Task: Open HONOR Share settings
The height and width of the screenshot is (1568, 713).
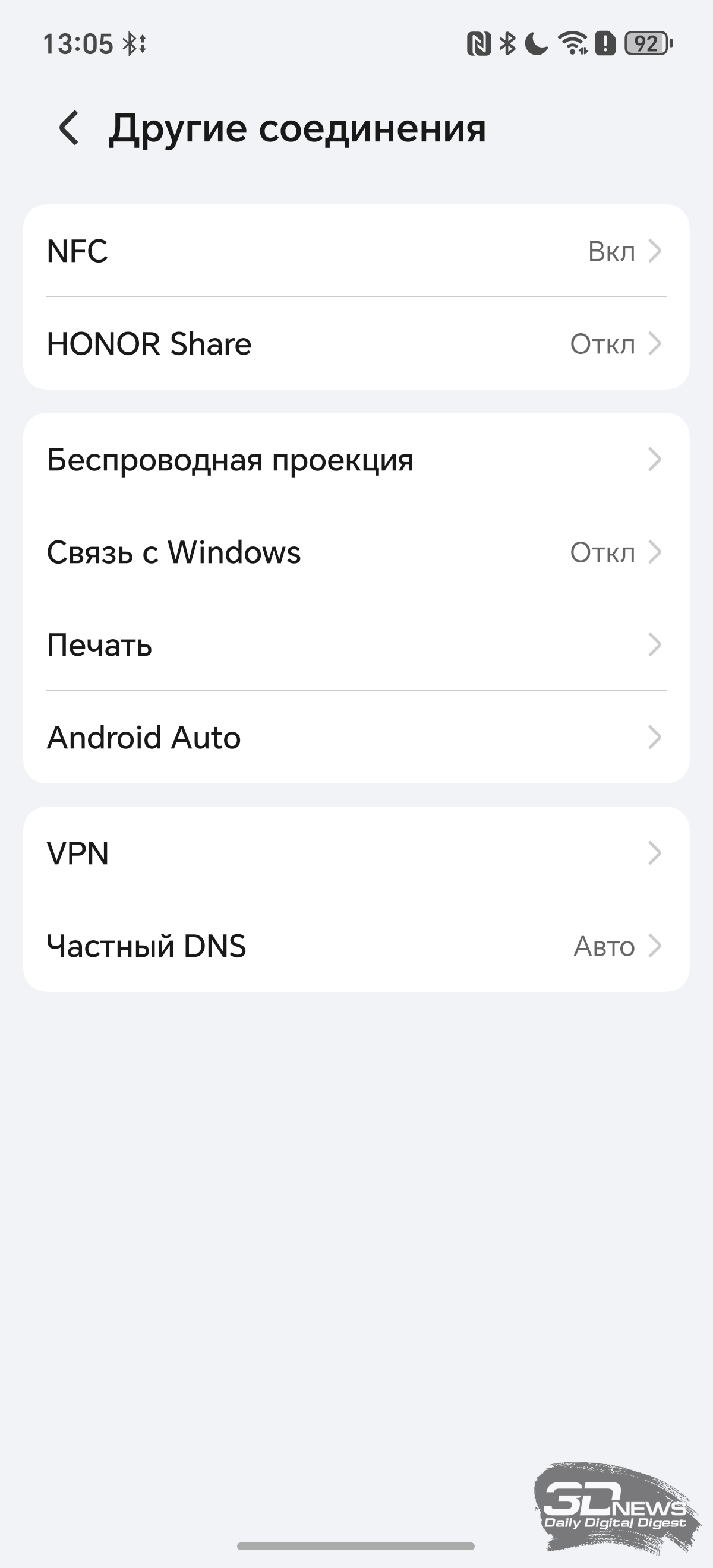Action: click(356, 343)
